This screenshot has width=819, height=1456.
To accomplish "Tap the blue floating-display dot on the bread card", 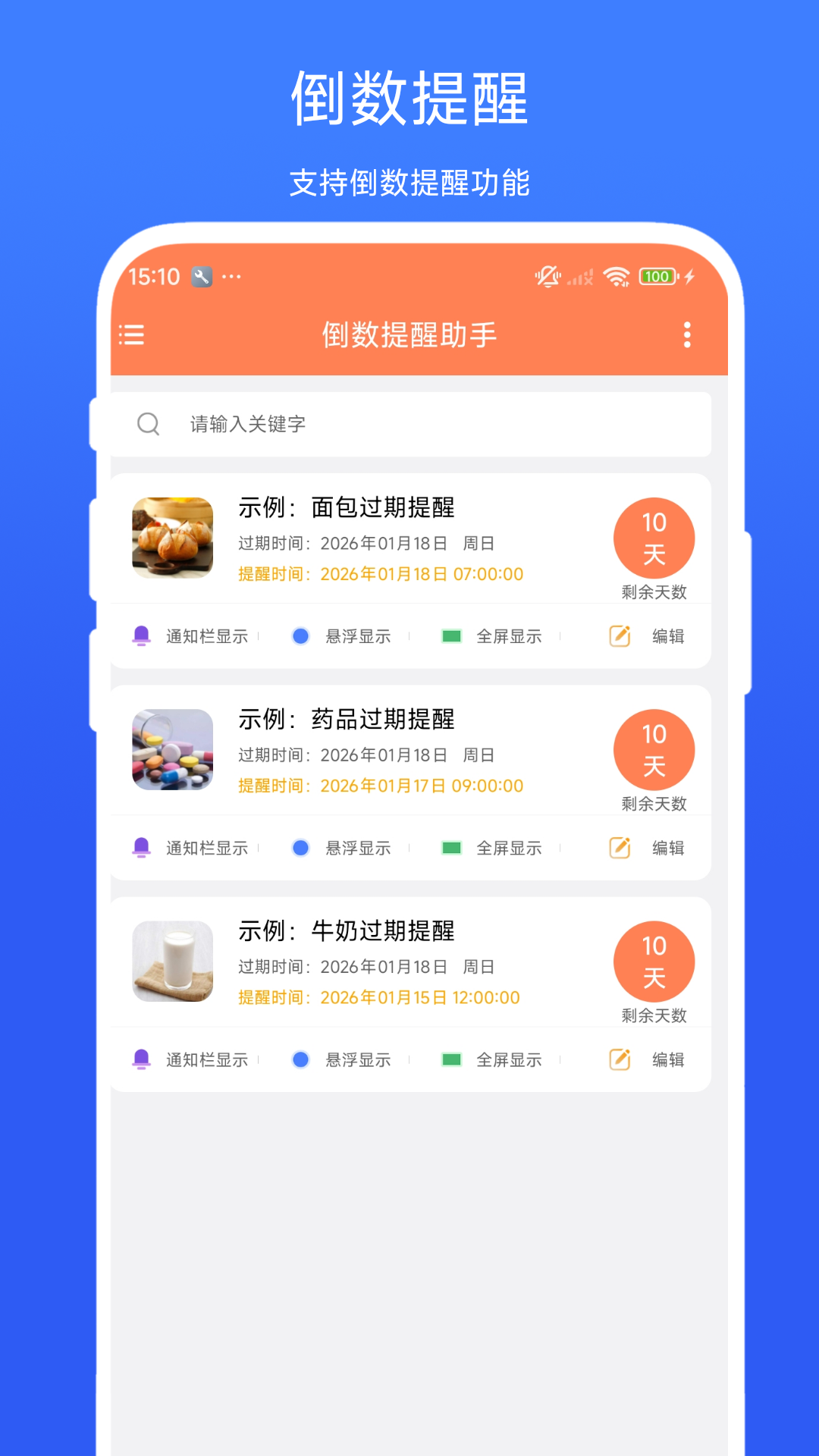I will coord(303,636).
